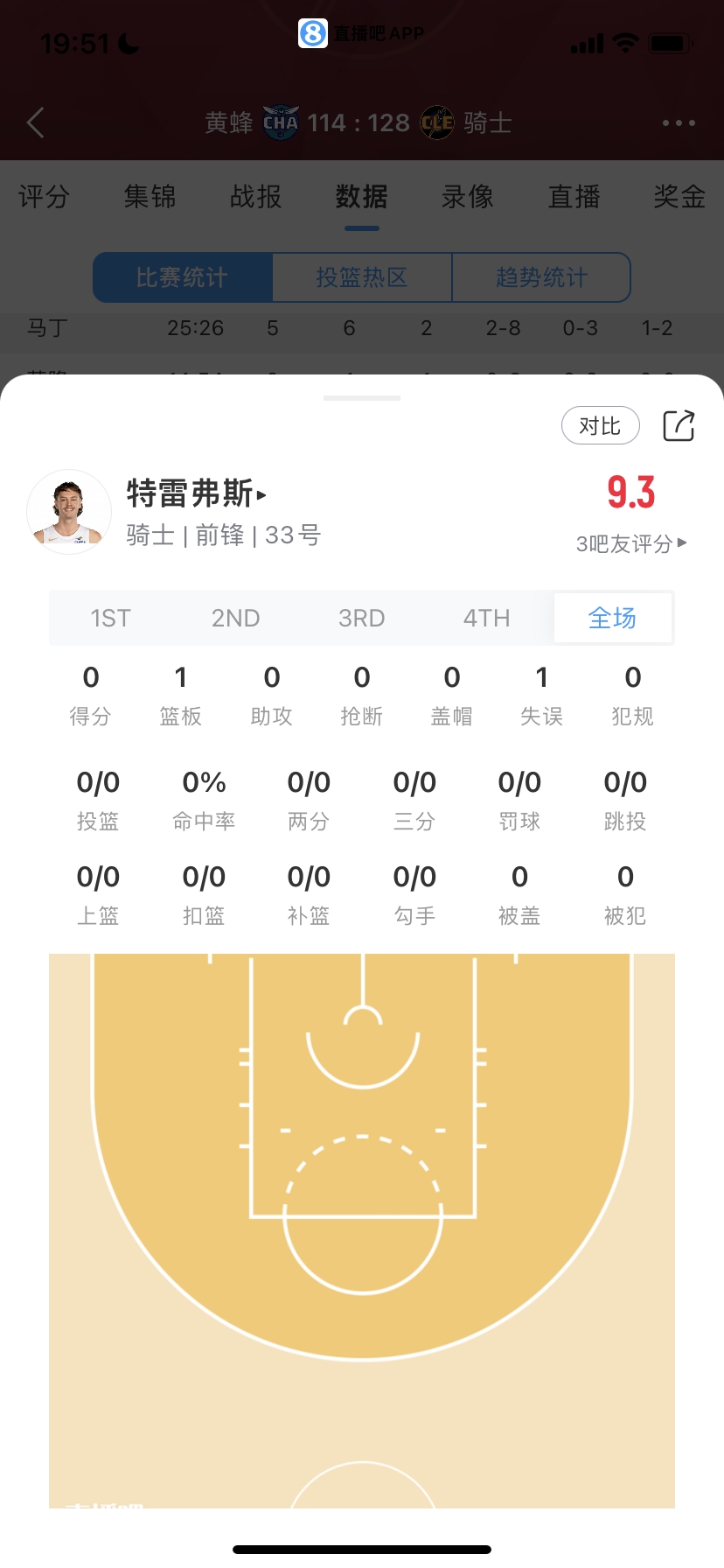
Task: Open the three-dot overflow menu
Action: pyautogui.click(x=679, y=122)
